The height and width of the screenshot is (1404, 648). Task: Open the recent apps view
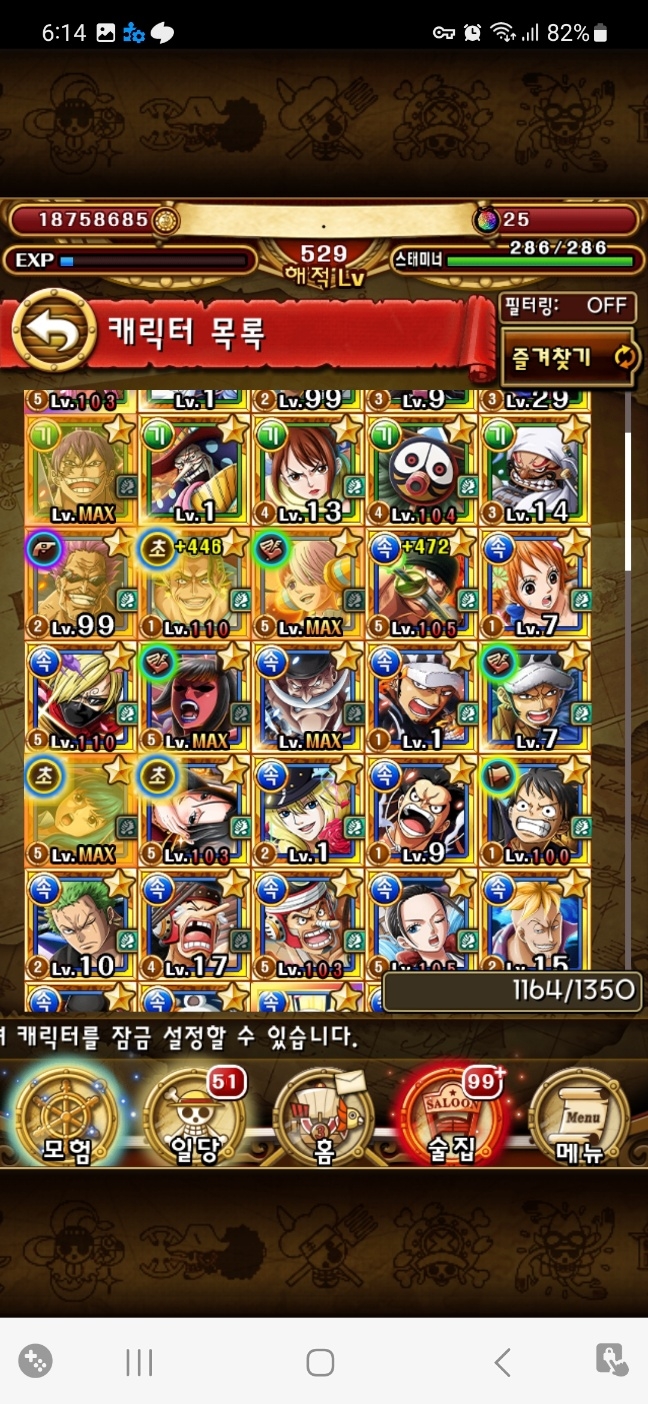click(139, 1362)
